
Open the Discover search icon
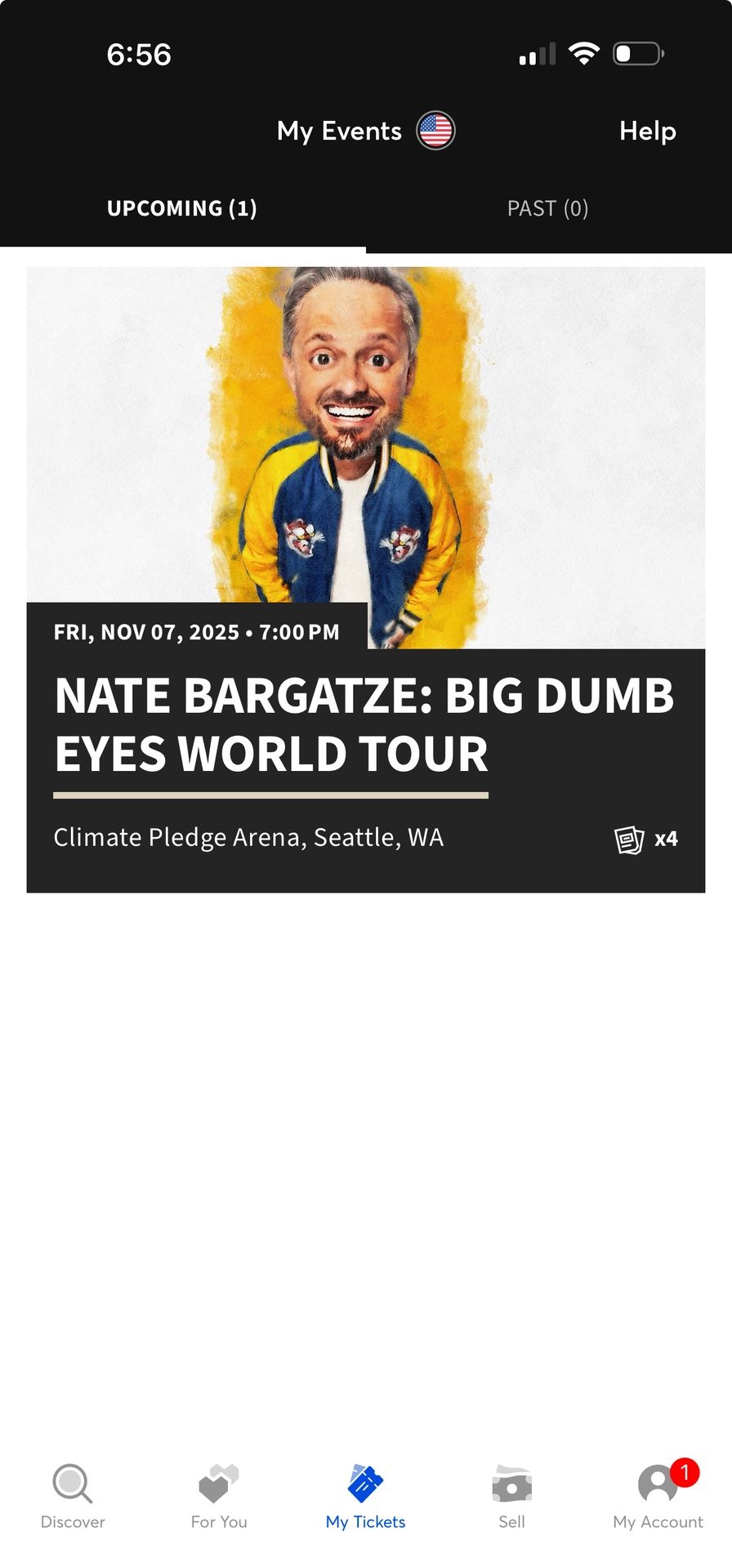pyautogui.click(x=72, y=1482)
